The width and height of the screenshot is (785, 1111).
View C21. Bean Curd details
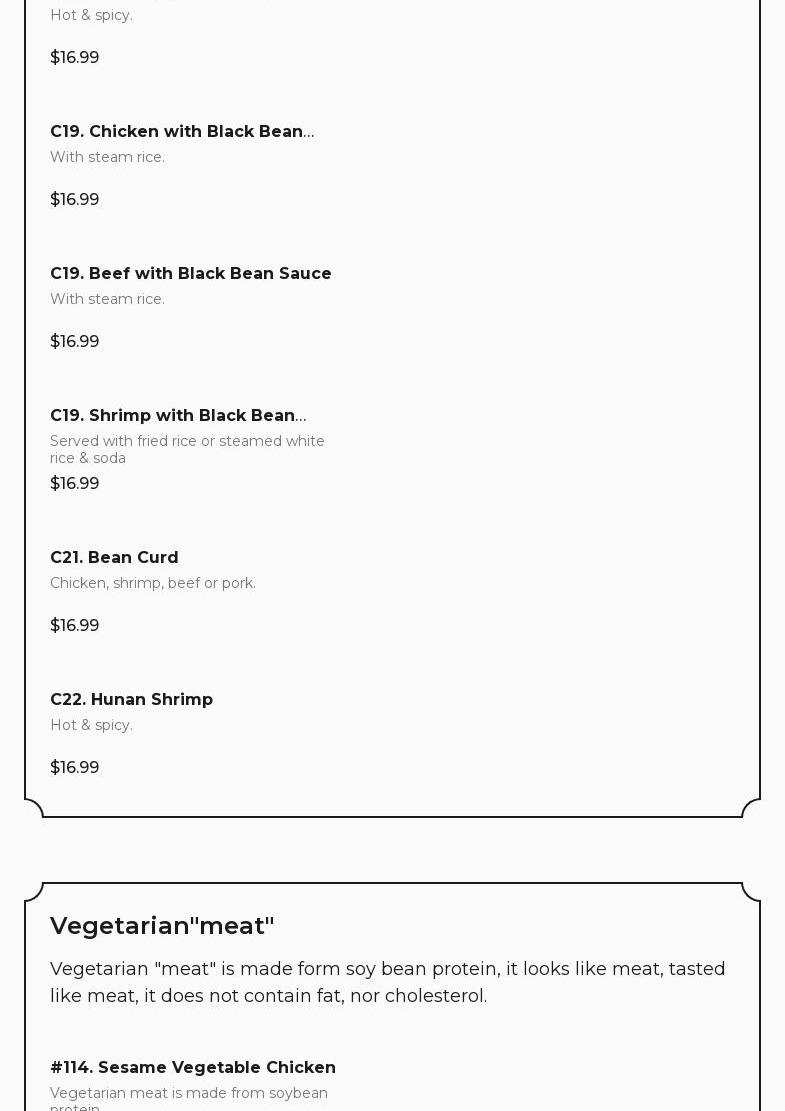point(114,558)
